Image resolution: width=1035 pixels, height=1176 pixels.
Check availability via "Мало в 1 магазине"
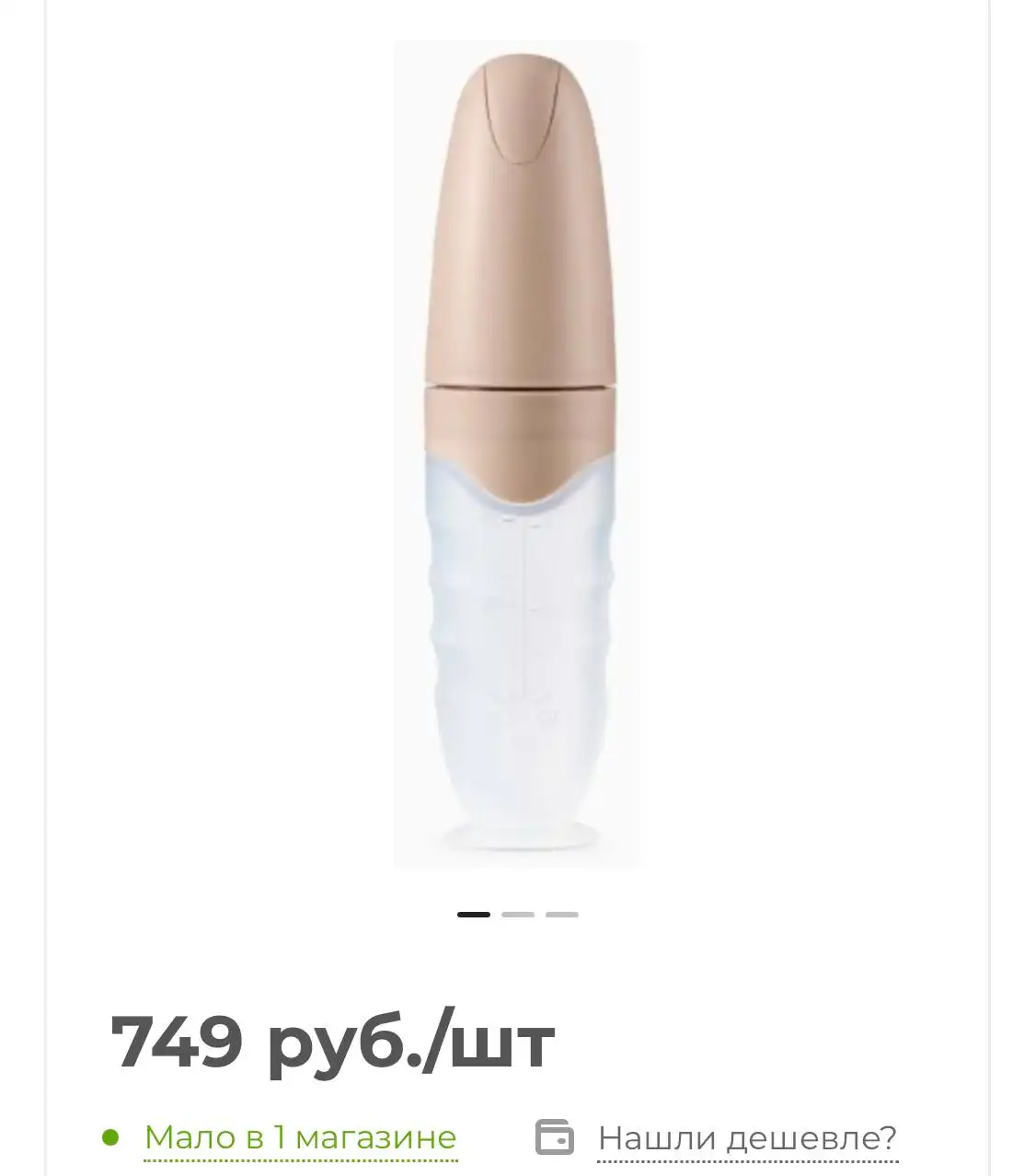point(300,1138)
